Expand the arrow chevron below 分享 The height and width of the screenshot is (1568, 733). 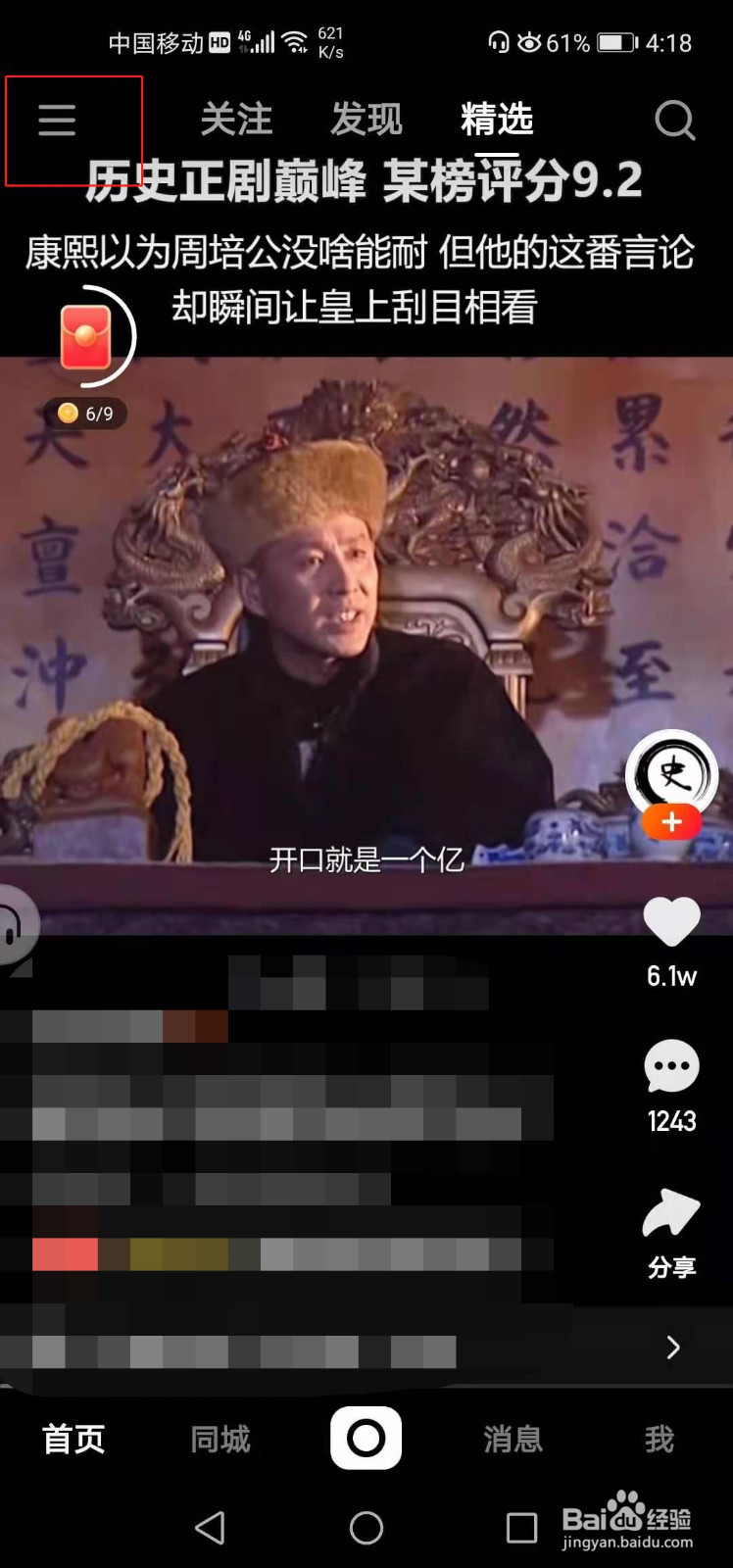673,1347
